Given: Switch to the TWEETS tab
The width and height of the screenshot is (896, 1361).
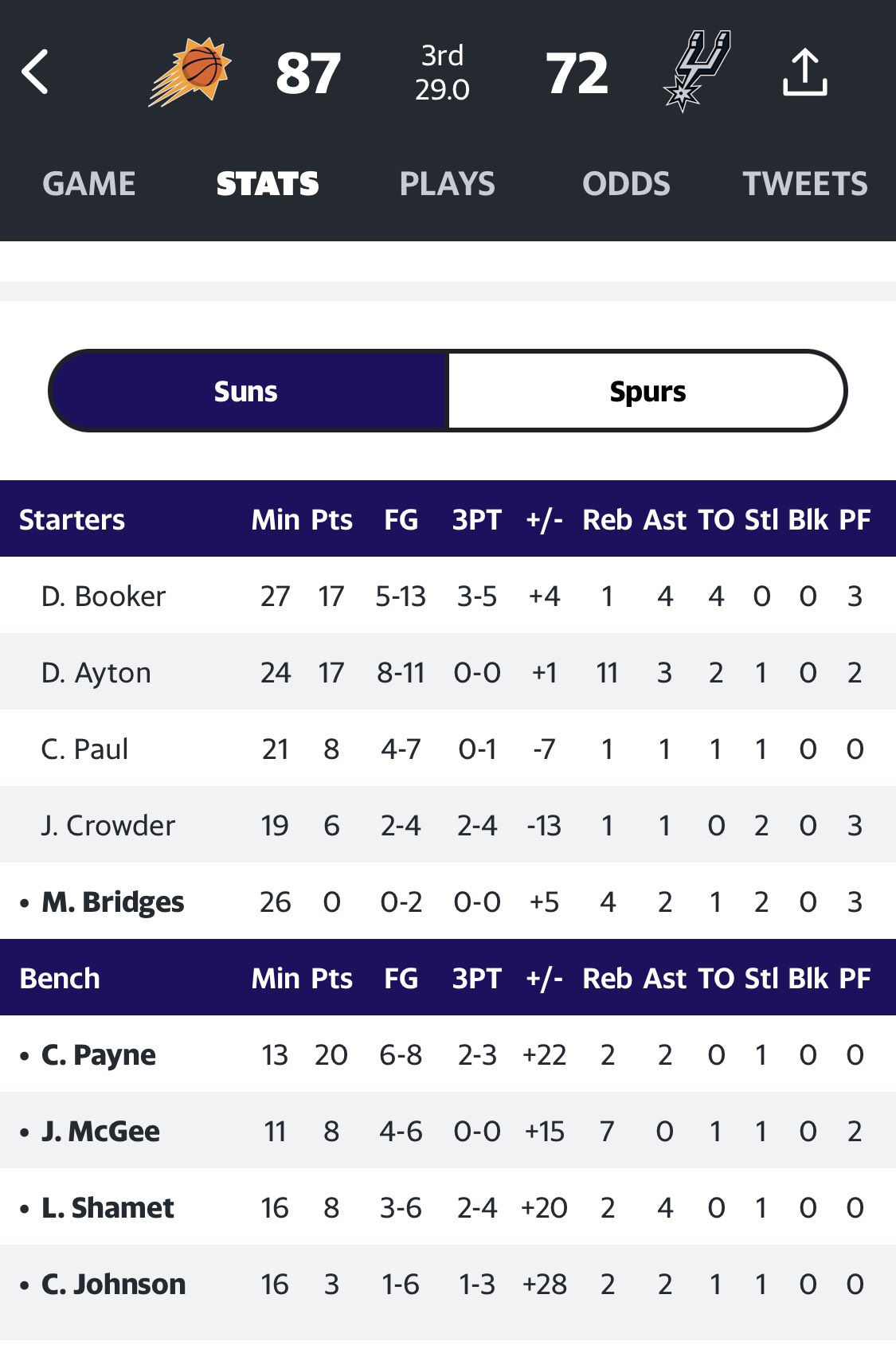Looking at the screenshot, I should point(805,184).
